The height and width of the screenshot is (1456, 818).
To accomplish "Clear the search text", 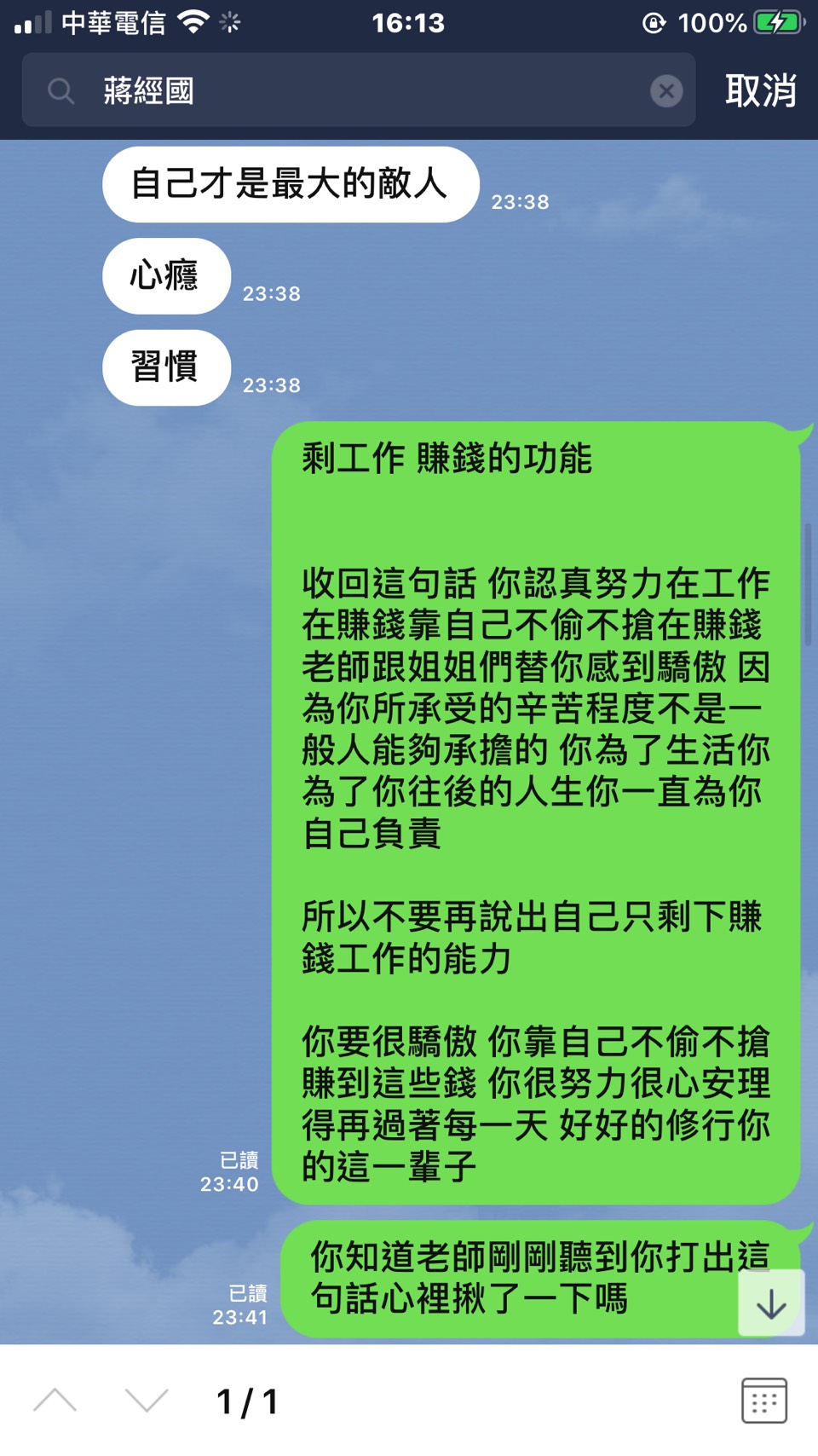I will click(666, 90).
